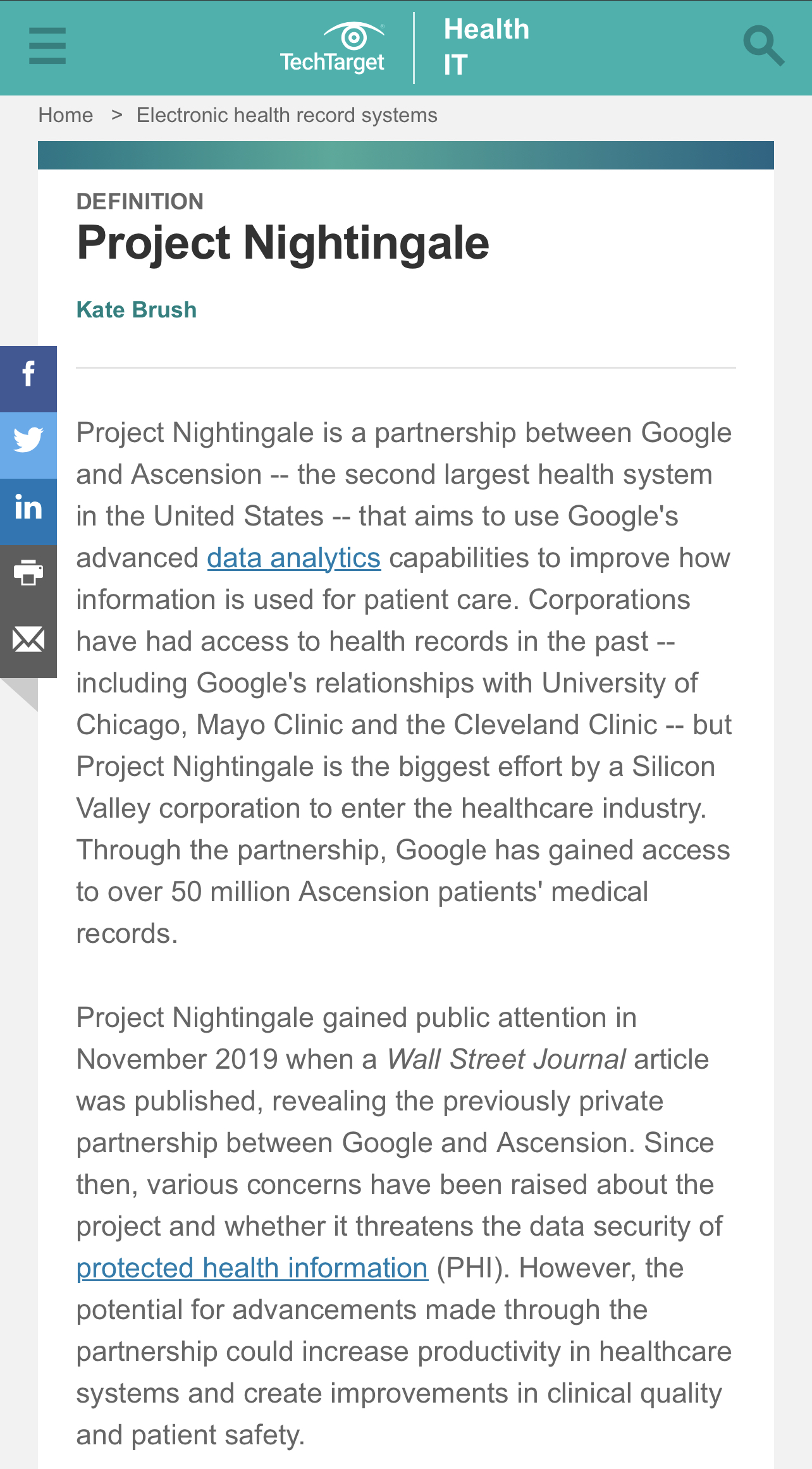Open the Health IT site header

coord(486,47)
